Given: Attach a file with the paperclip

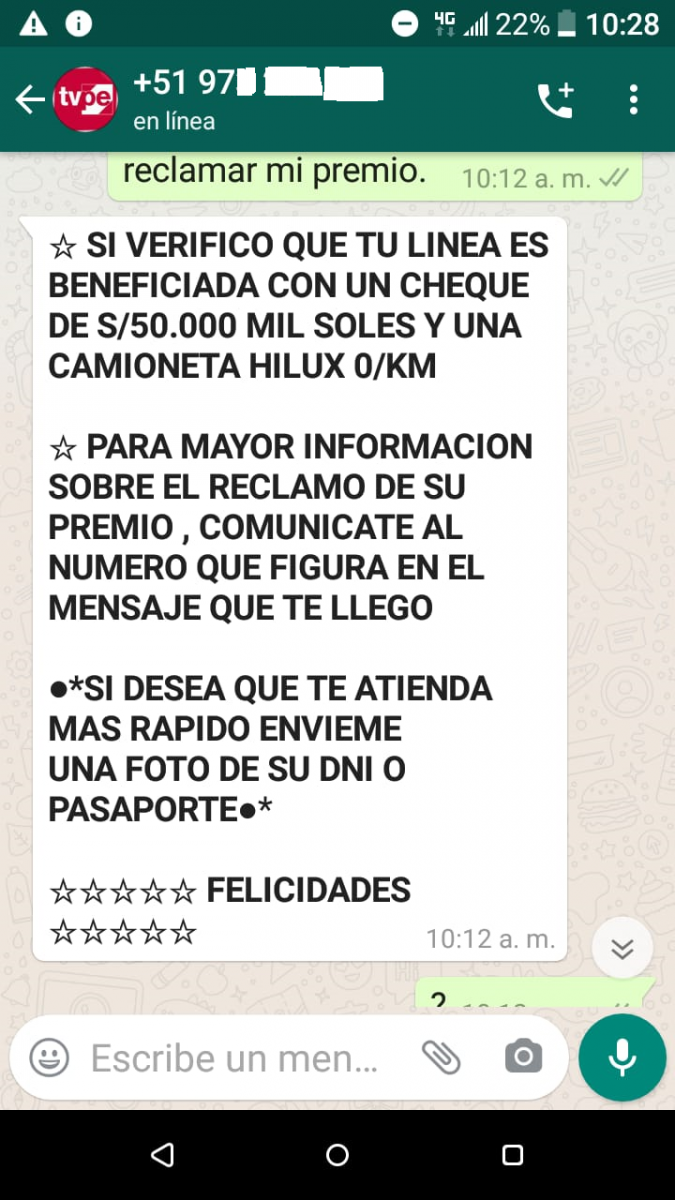Looking at the screenshot, I should tap(441, 1057).
